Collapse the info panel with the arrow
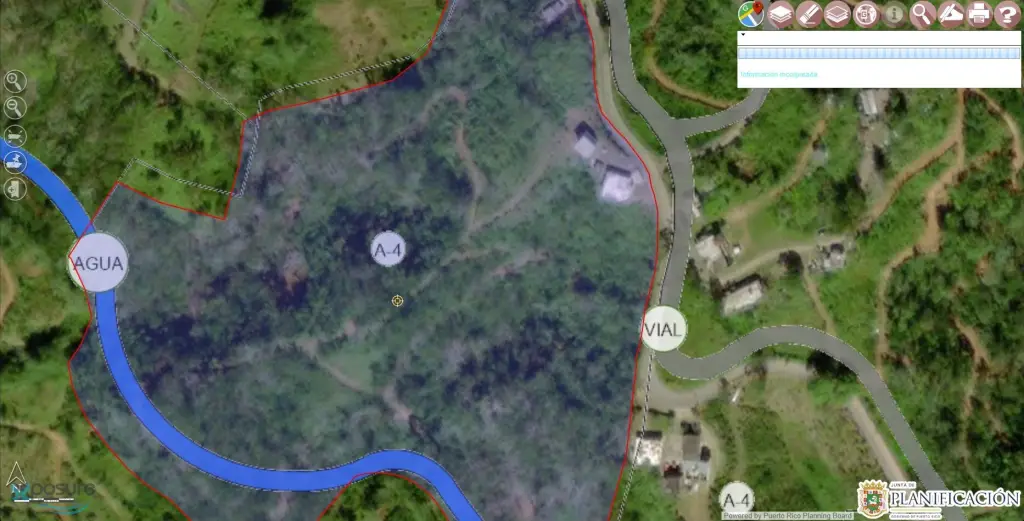 click(742, 35)
